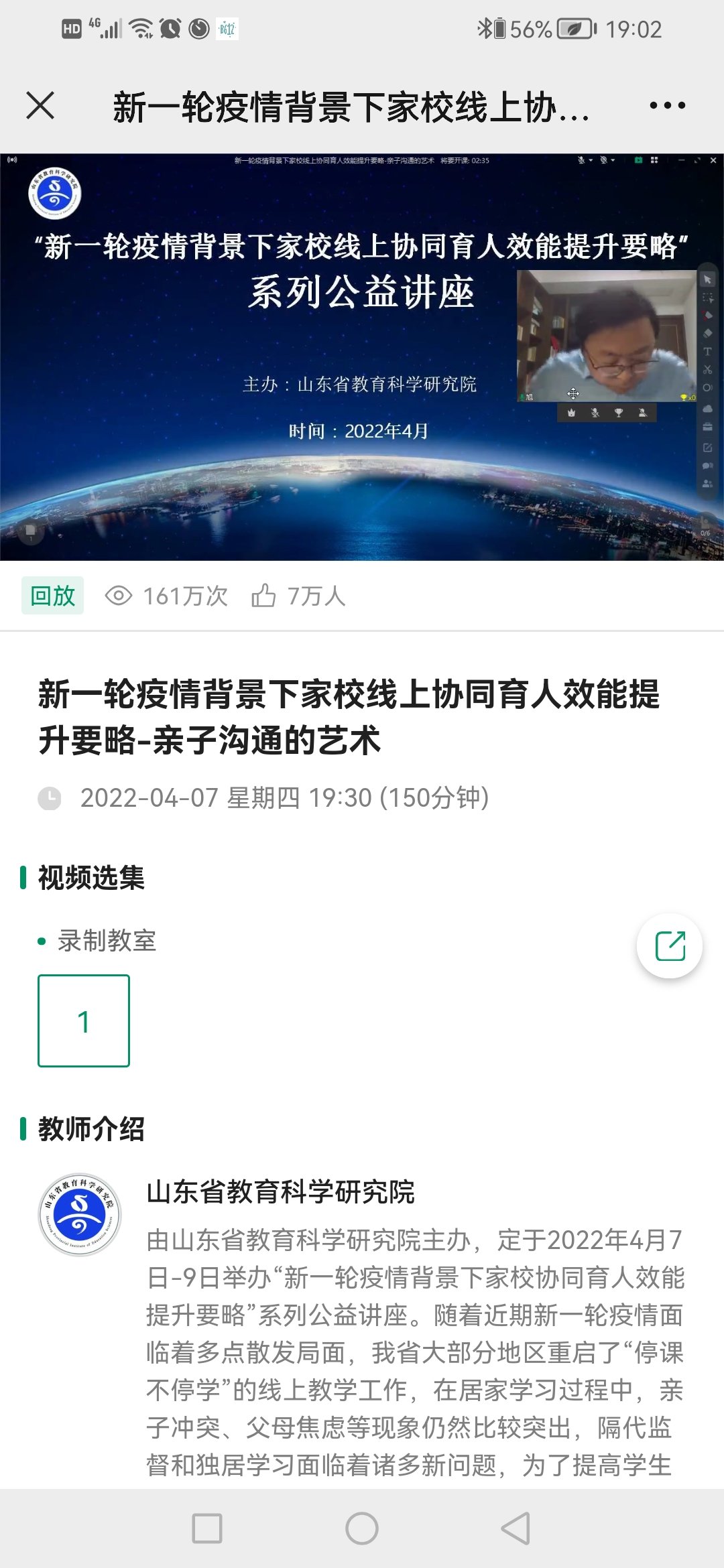Click the crown icon below the webcam

pyautogui.click(x=572, y=413)
